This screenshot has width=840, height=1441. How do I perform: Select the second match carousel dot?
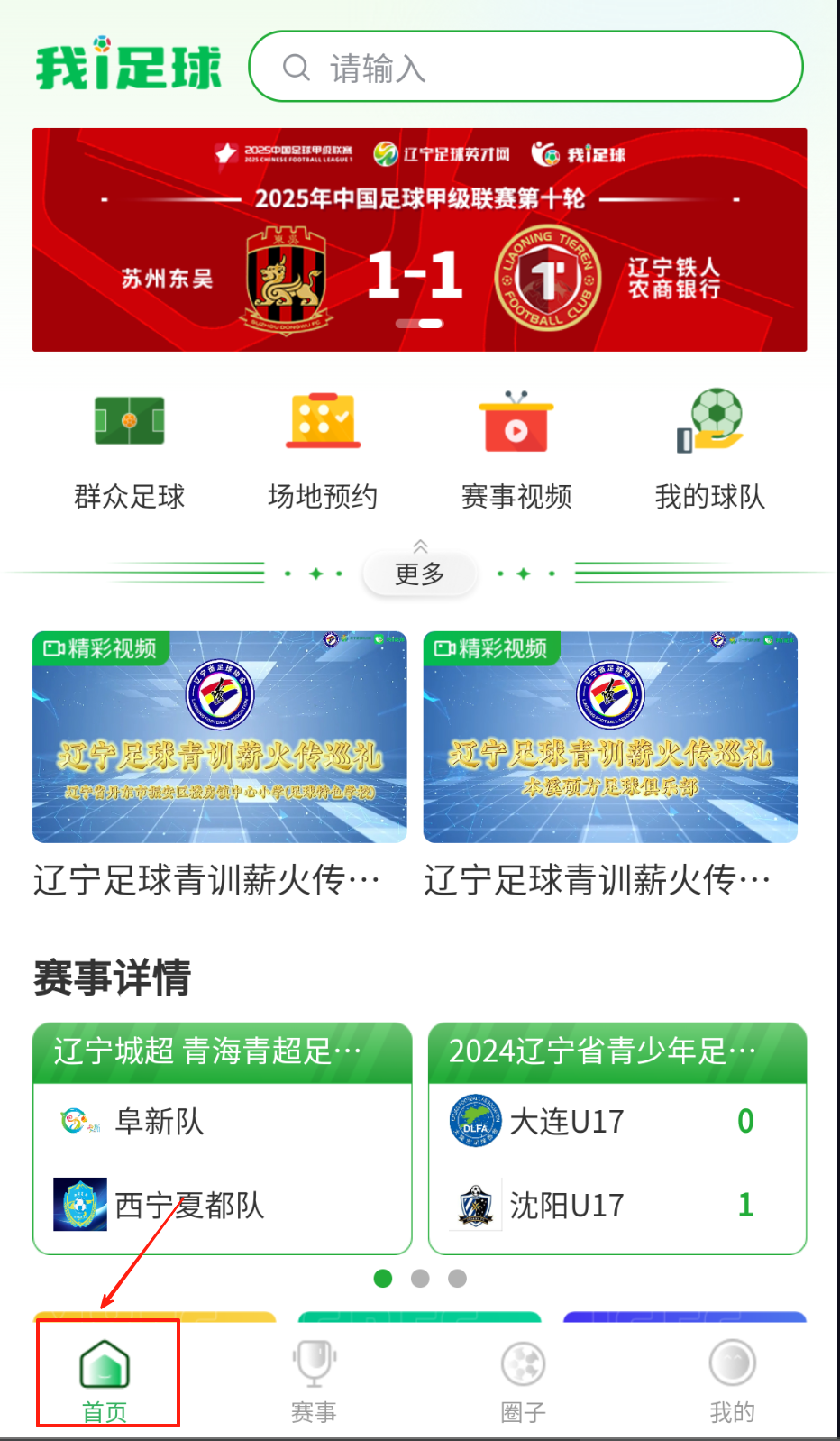pyautogui.click(x=420, y=1279)
